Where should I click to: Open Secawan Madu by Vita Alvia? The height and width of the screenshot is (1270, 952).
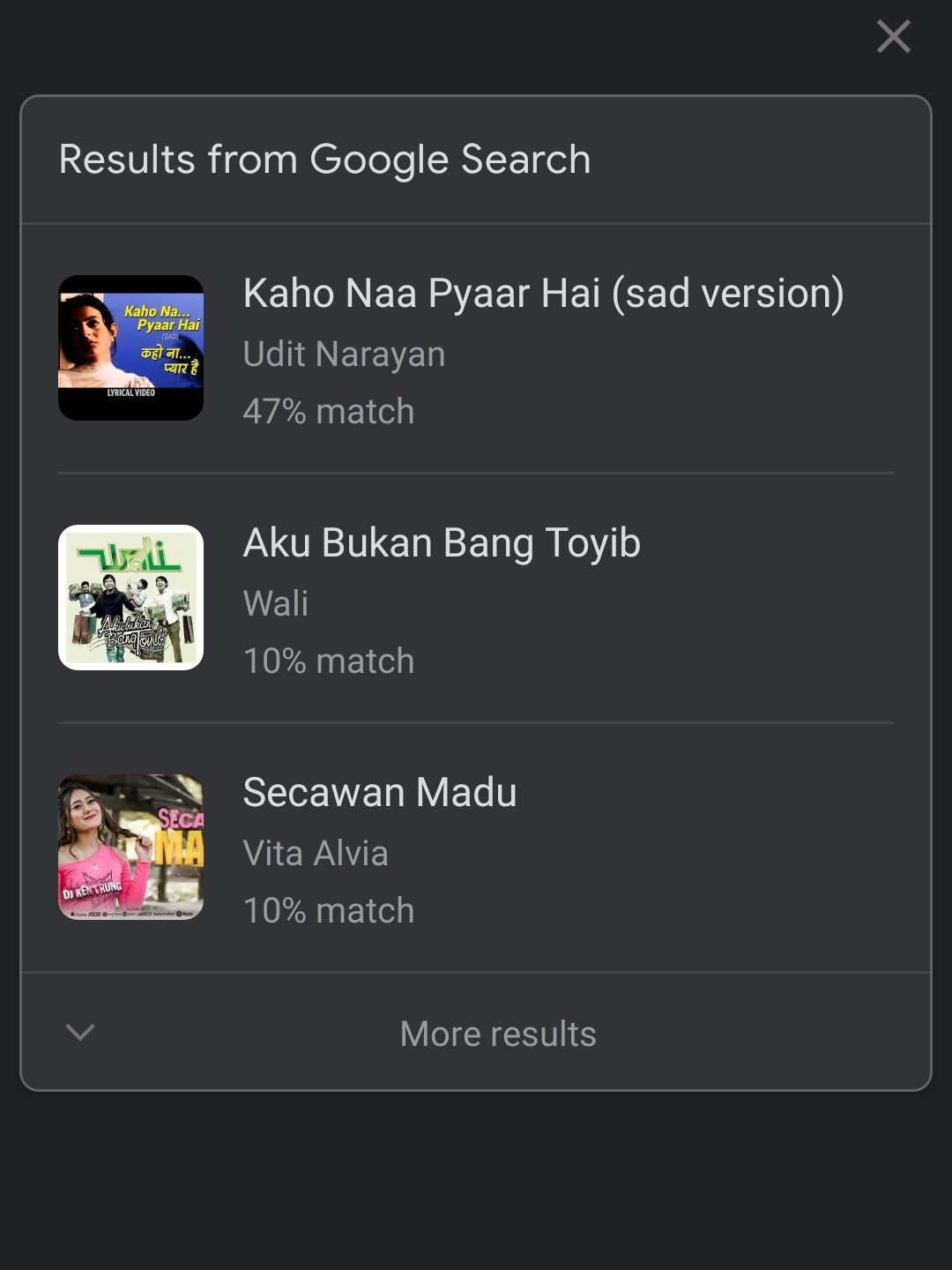point(476,848)
